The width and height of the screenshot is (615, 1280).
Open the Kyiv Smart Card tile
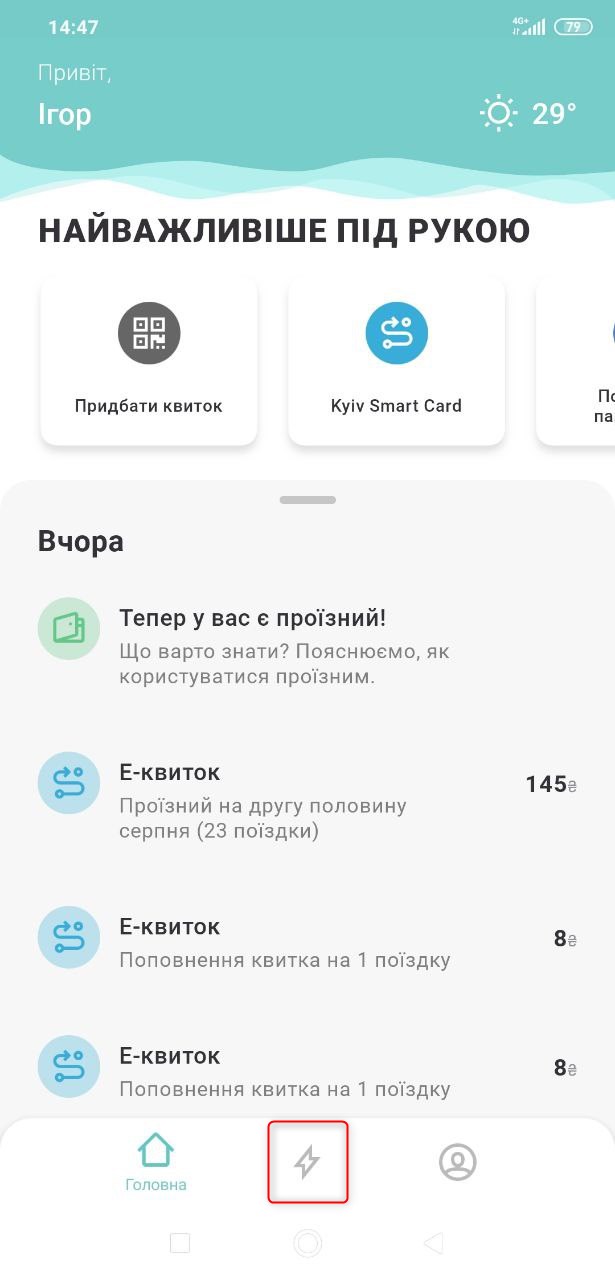pos(396,360)
